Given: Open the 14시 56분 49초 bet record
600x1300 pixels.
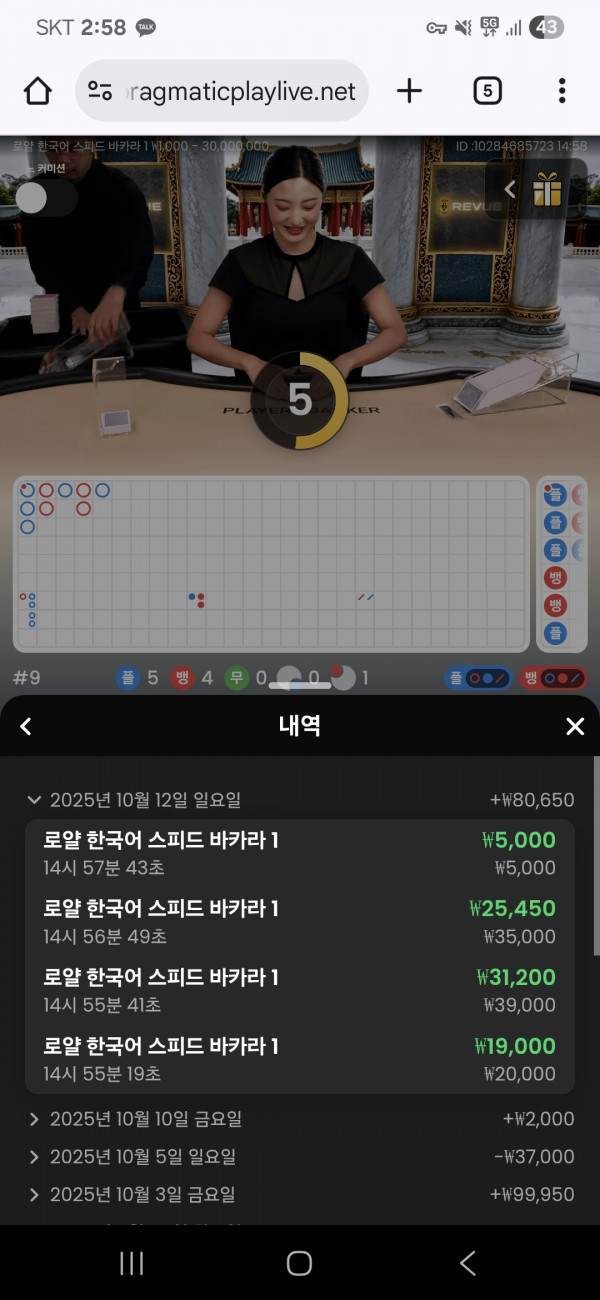Looking at the screenshot, I should [x=299, y=922].
